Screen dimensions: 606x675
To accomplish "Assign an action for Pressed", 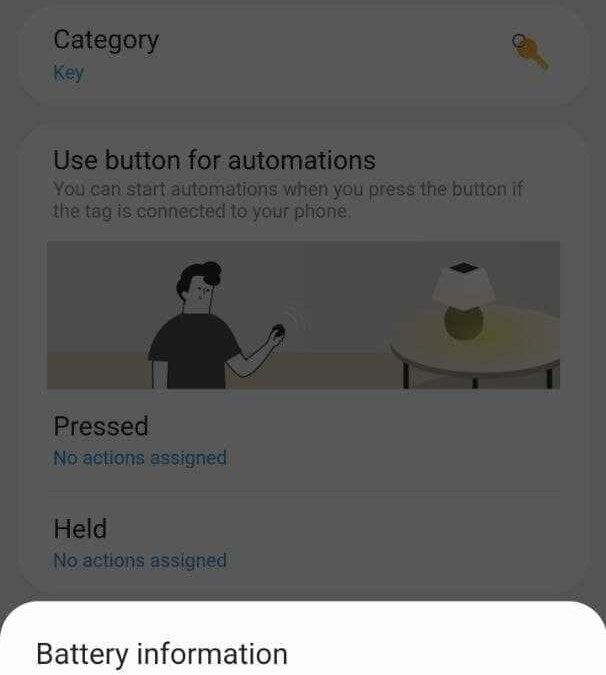I will tap(300, 441).
